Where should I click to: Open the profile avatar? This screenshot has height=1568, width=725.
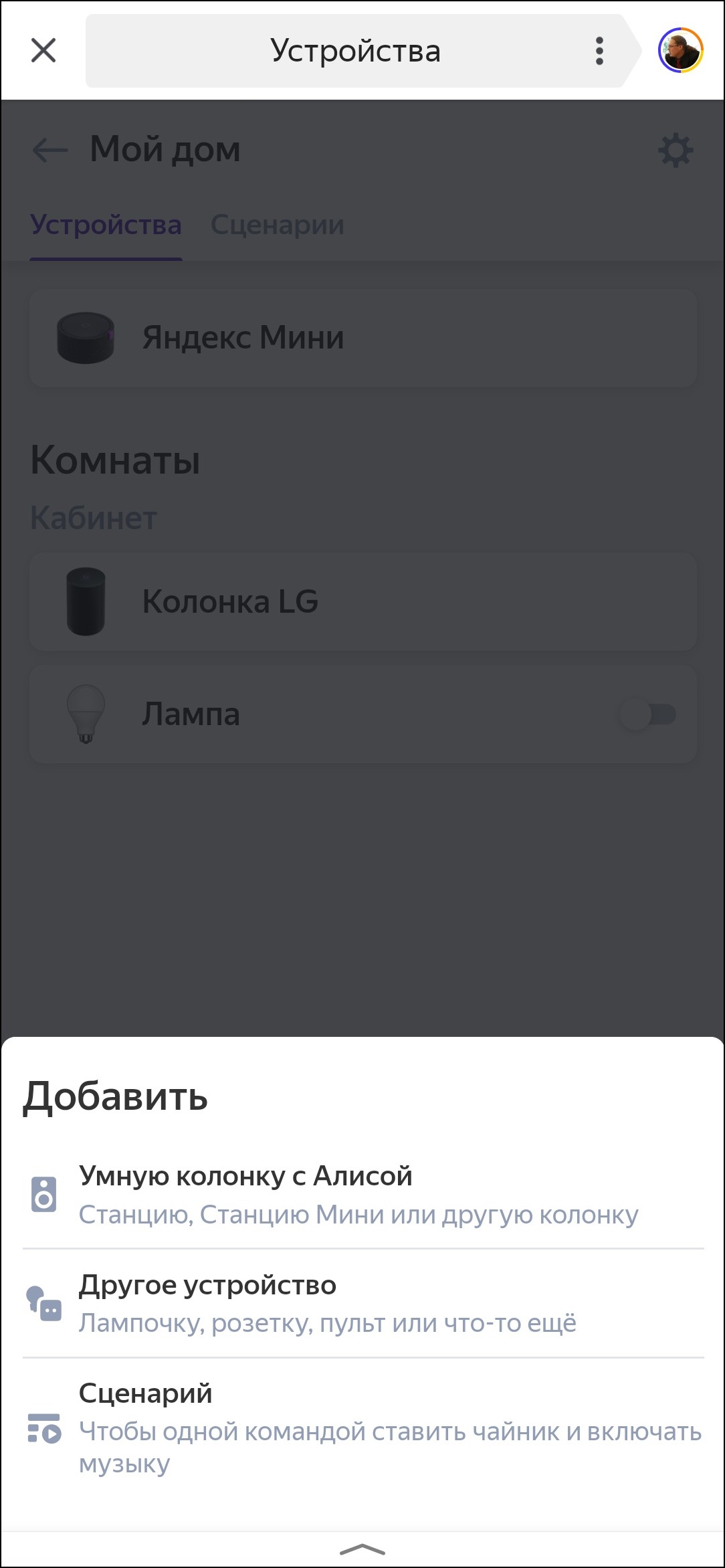(680, 51)
